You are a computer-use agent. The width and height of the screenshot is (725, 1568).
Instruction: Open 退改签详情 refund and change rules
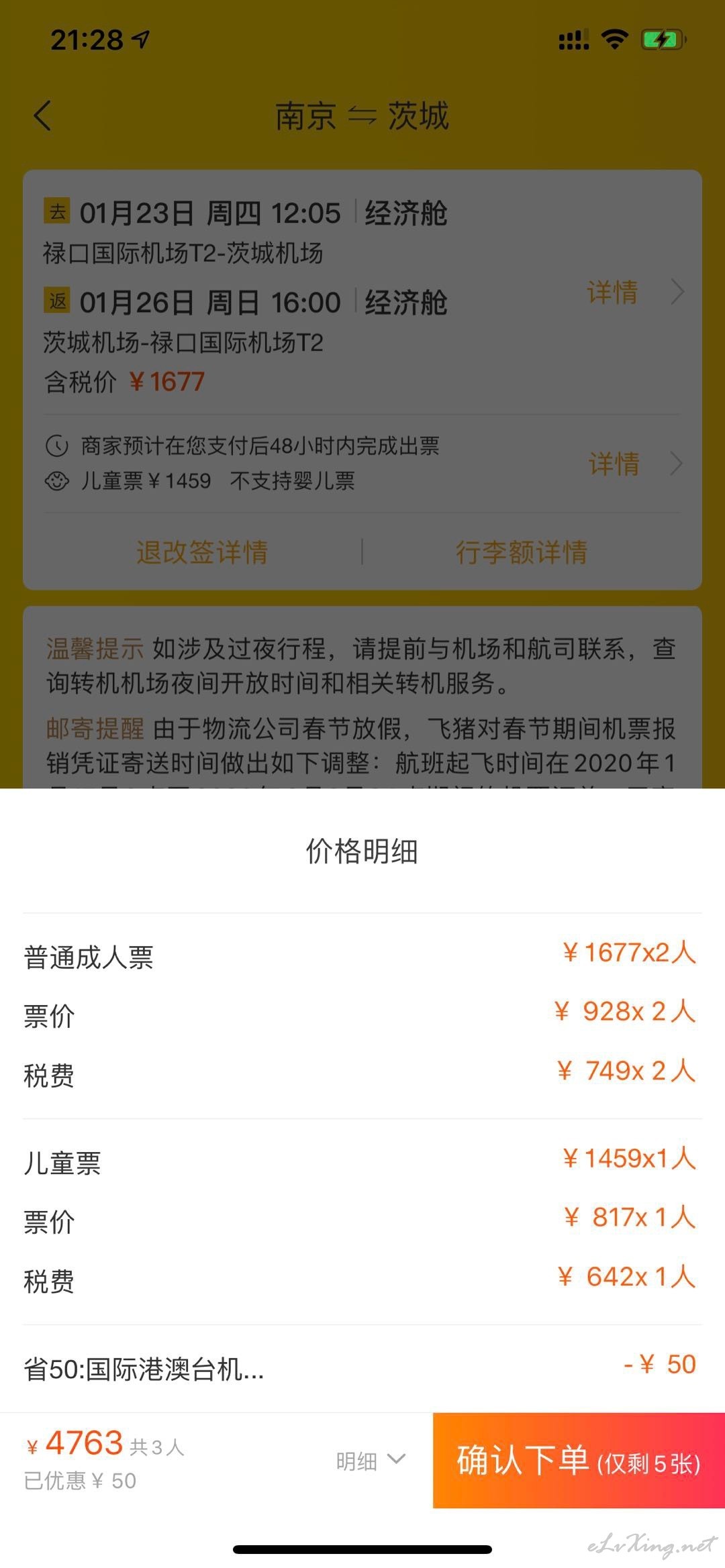pos(202,552)
